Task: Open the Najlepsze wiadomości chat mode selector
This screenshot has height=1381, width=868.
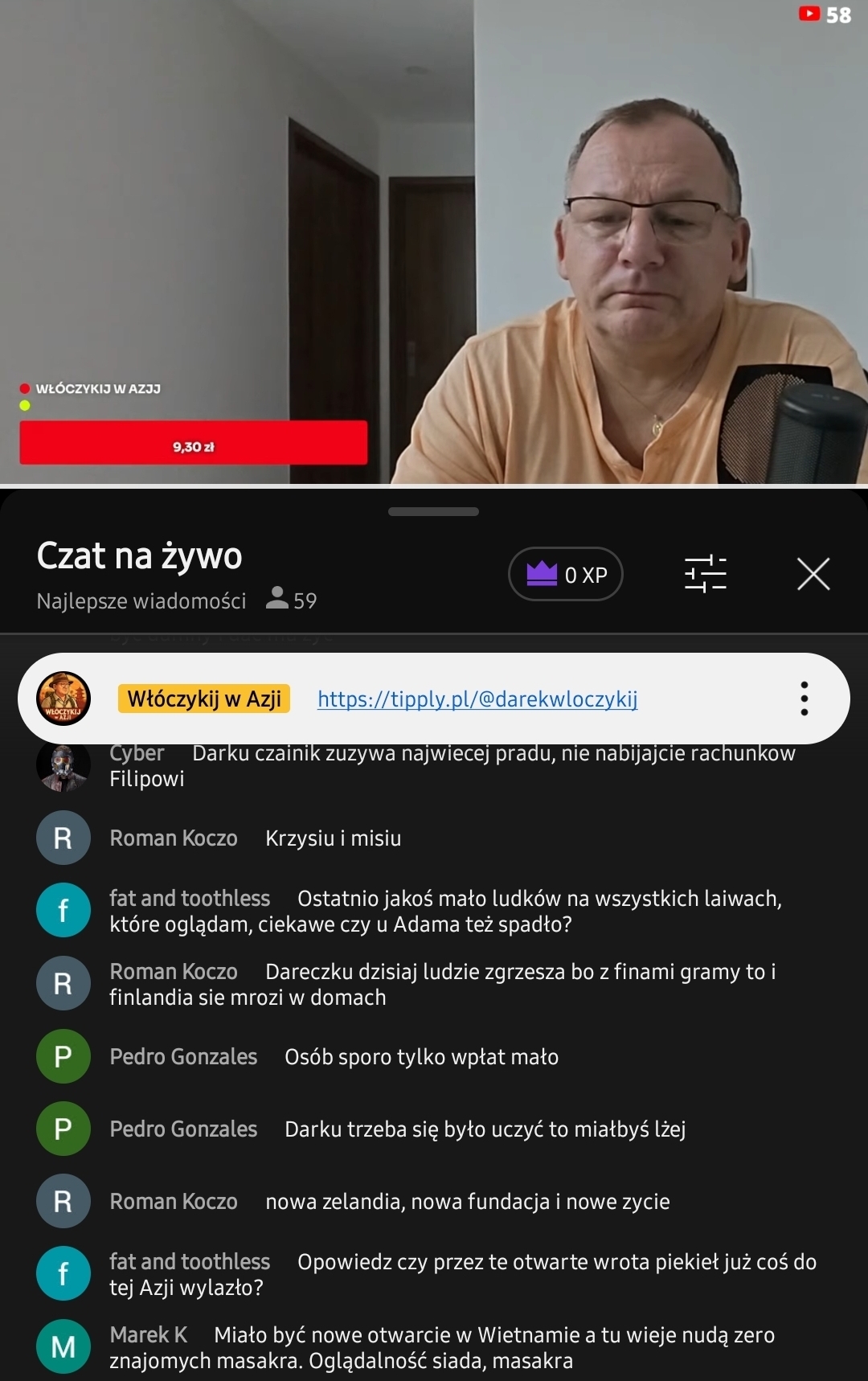Action: point(141,601)
